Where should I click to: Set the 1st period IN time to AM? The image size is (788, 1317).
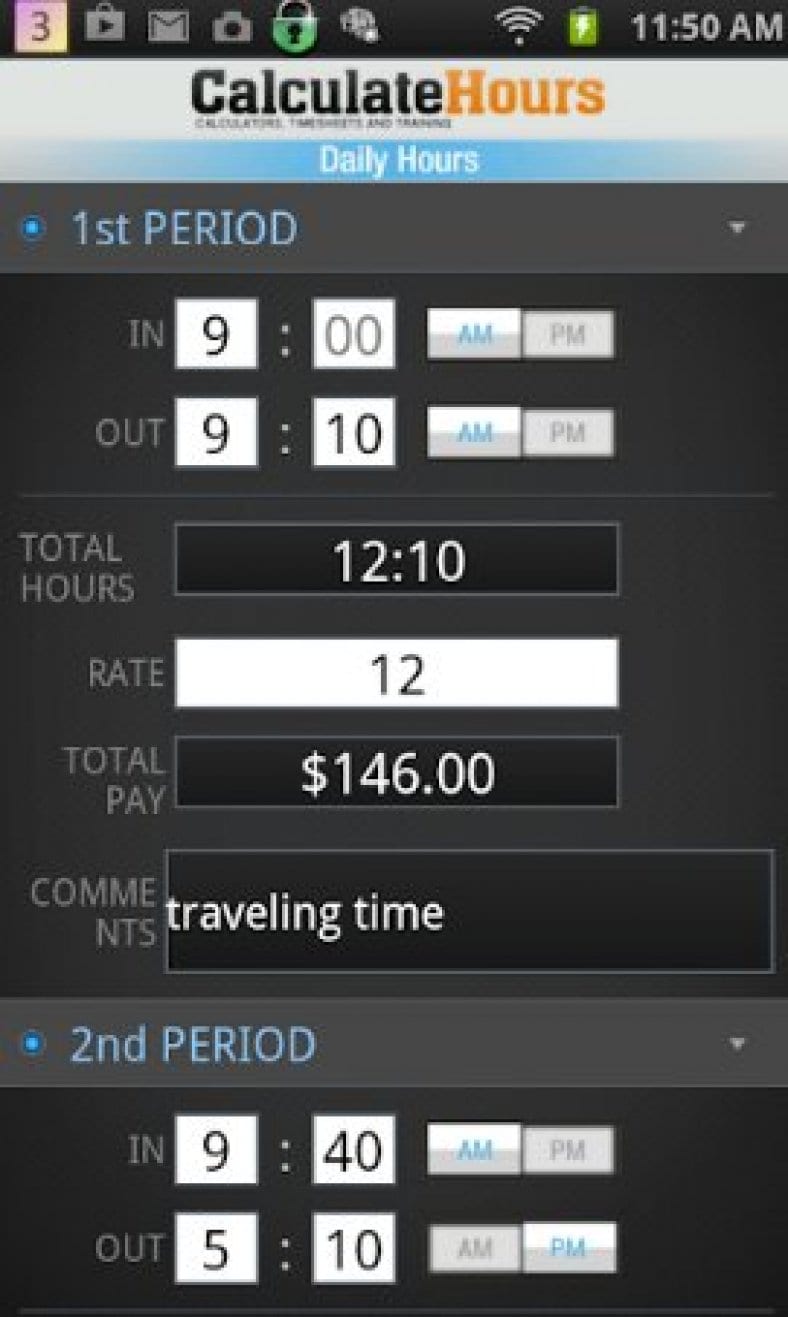(473, 334)
